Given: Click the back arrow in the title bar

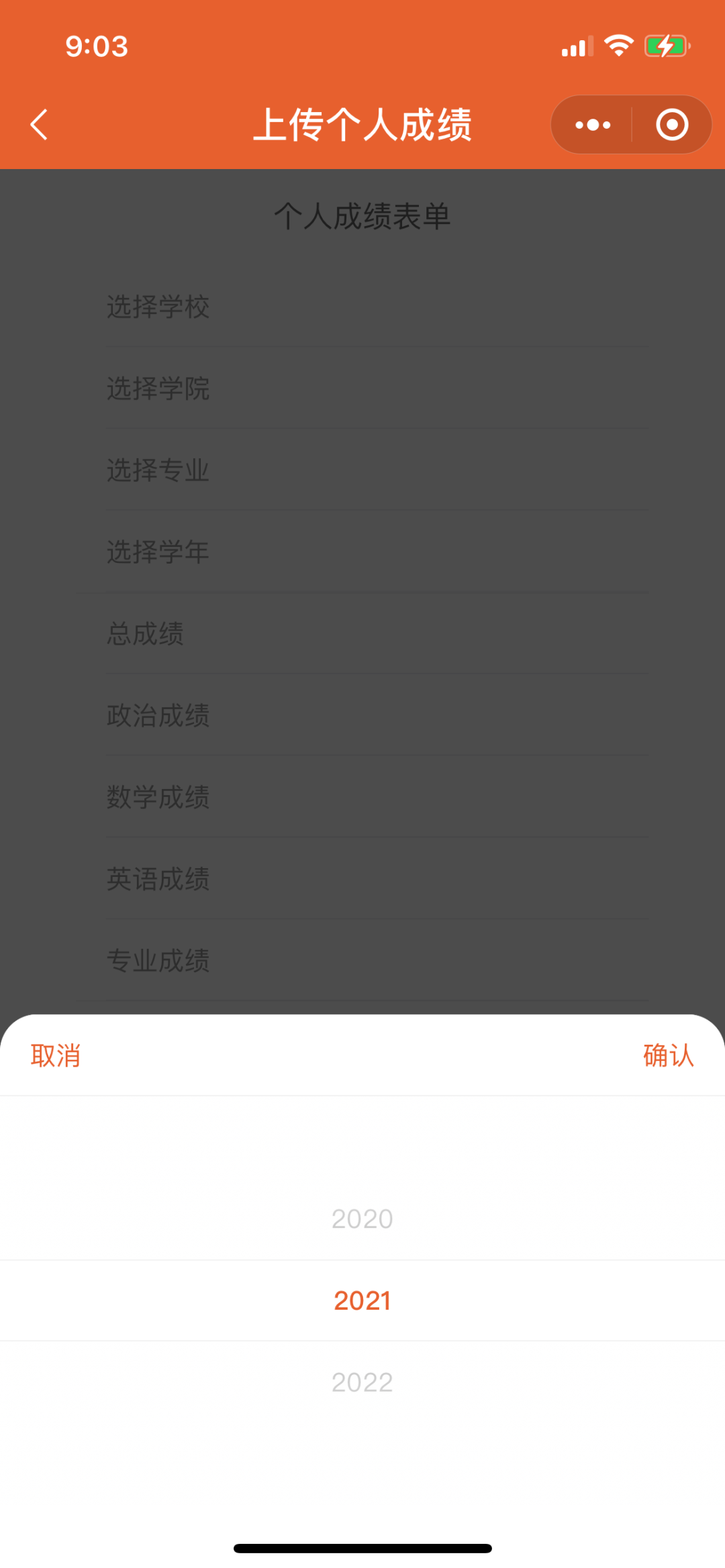Looking at the screenshot, I should pos(38,123).
